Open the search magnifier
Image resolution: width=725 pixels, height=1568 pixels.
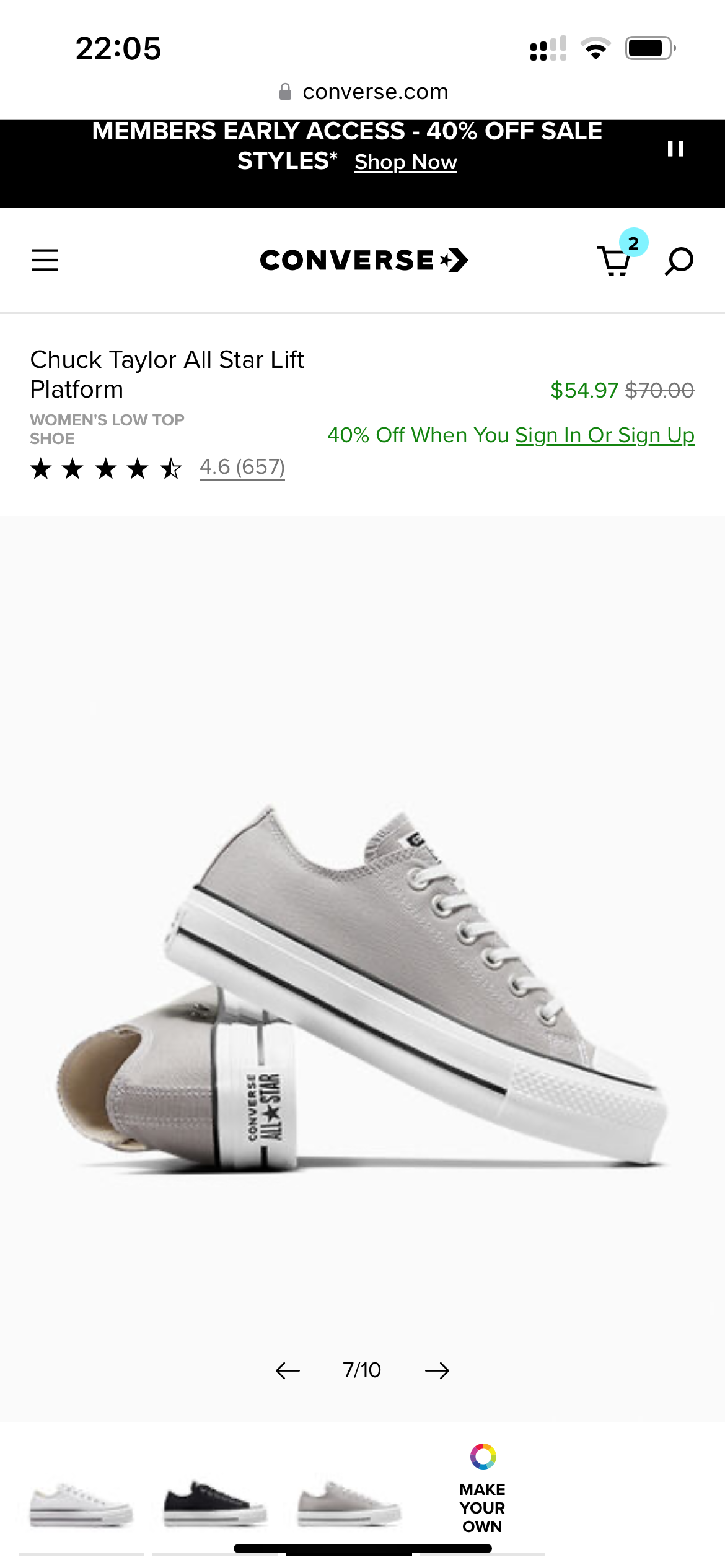coord(679,261)
